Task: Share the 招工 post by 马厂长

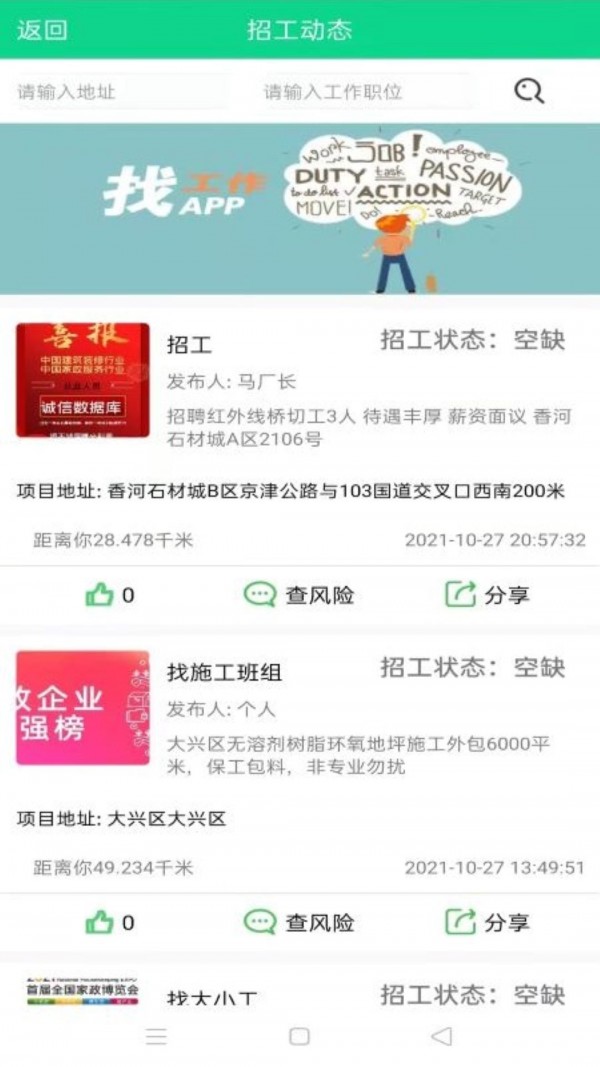Action: point(488,596)
